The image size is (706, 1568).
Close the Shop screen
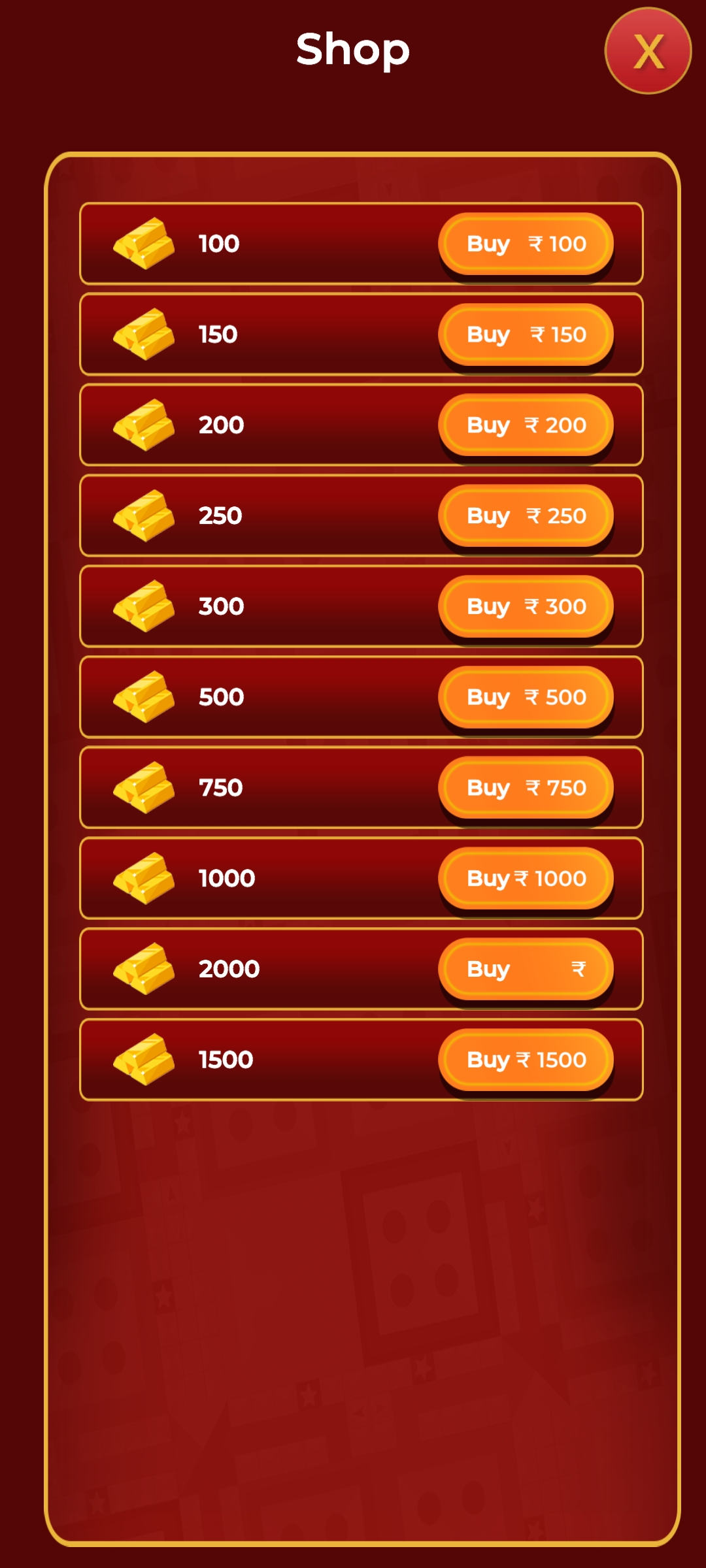pos(647,51)
